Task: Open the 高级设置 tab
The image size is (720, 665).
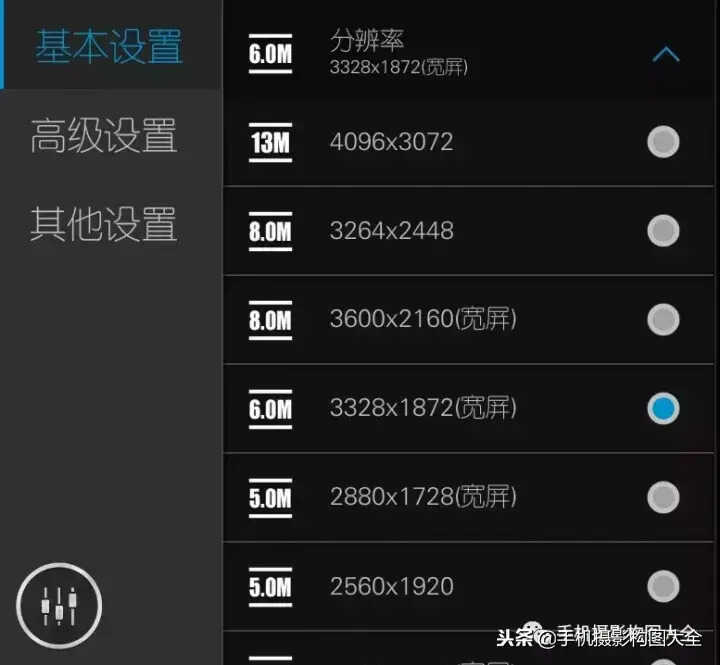Action: tap(104, 136)
